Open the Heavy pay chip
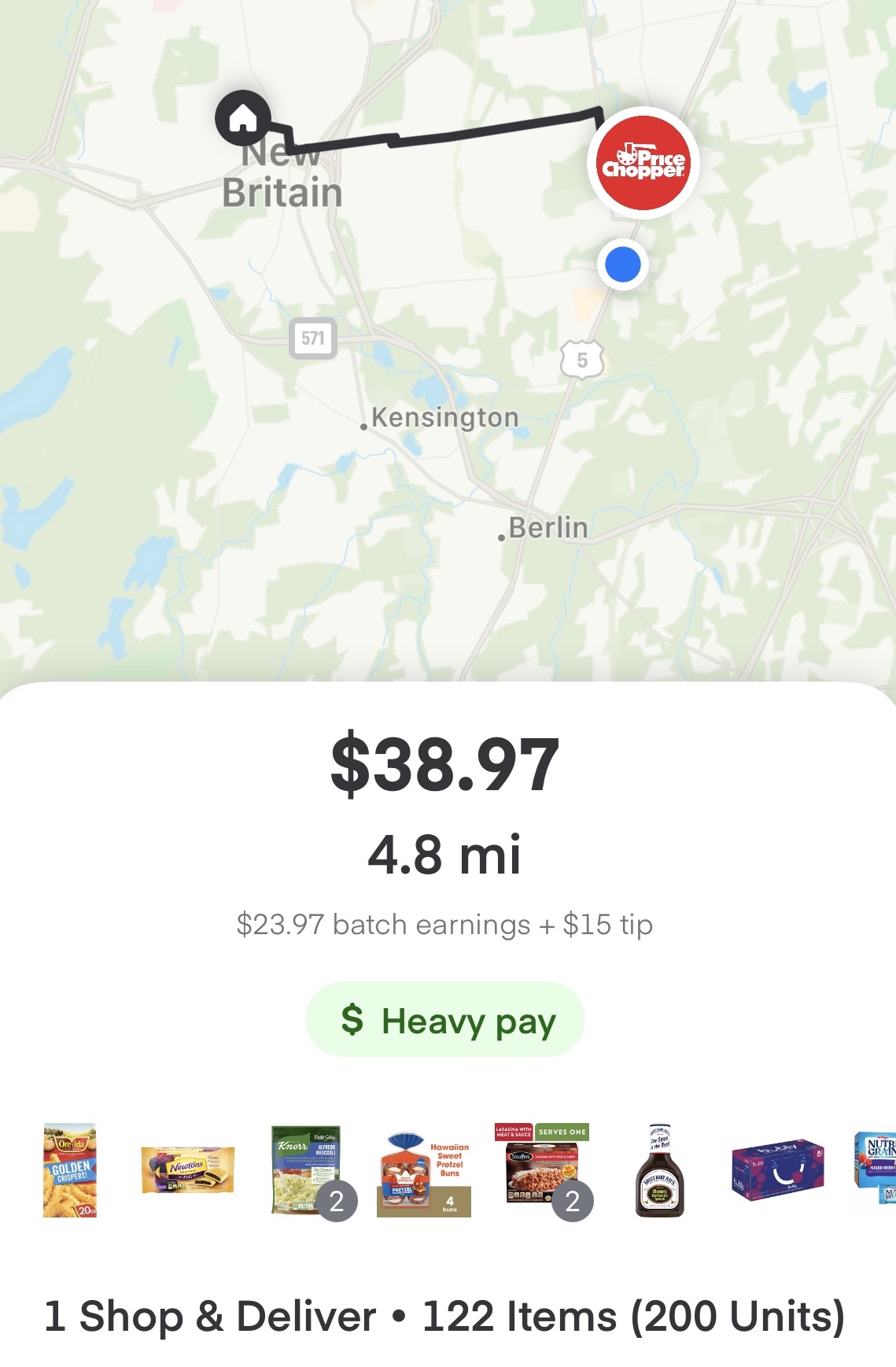This screenshot has height=1367, width=896. (x=445, y=1020)
